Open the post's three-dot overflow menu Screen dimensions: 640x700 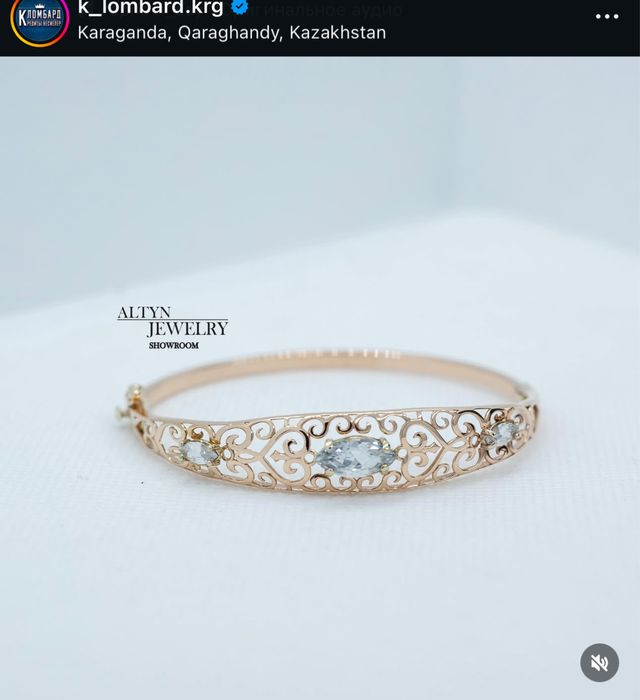click(607, 17)
